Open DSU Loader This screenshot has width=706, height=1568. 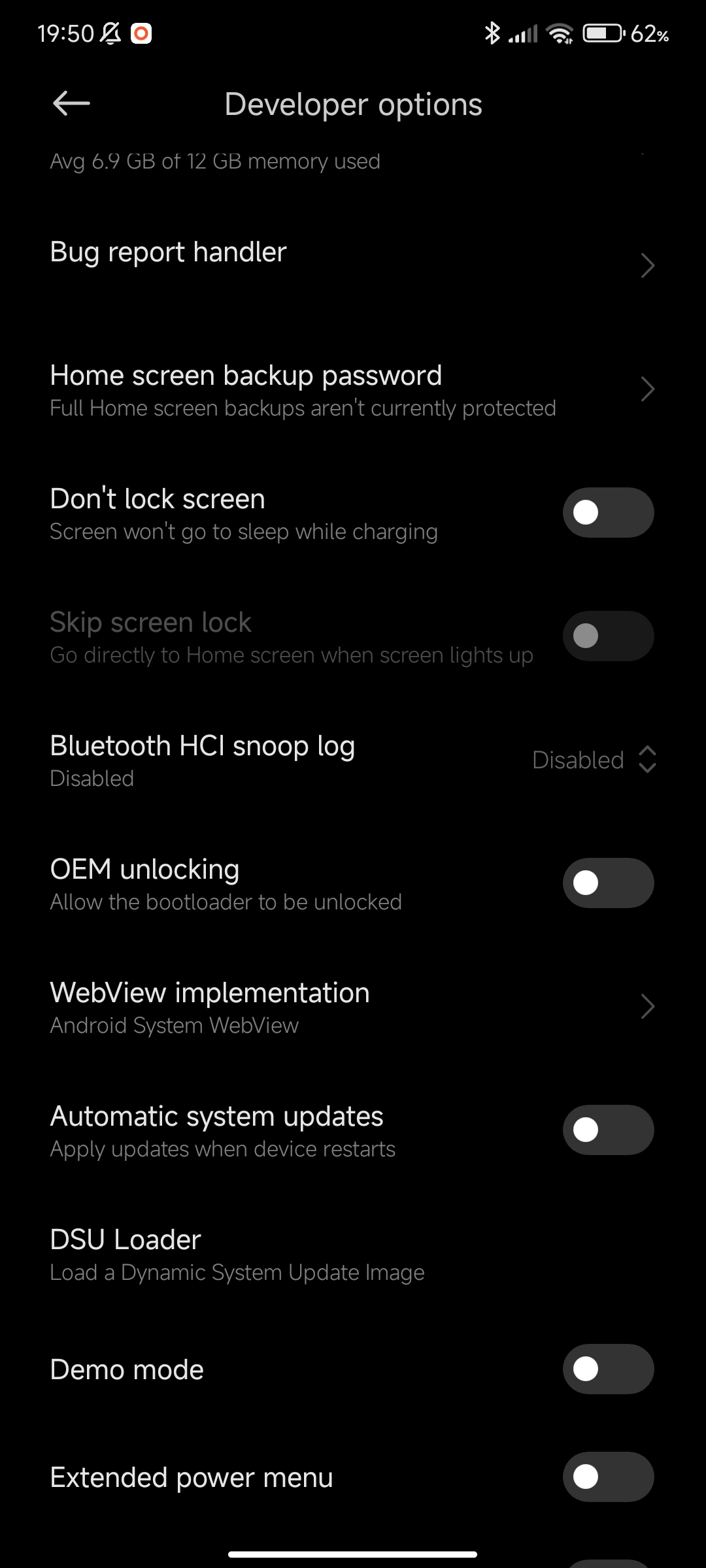tap(353, 1254)
